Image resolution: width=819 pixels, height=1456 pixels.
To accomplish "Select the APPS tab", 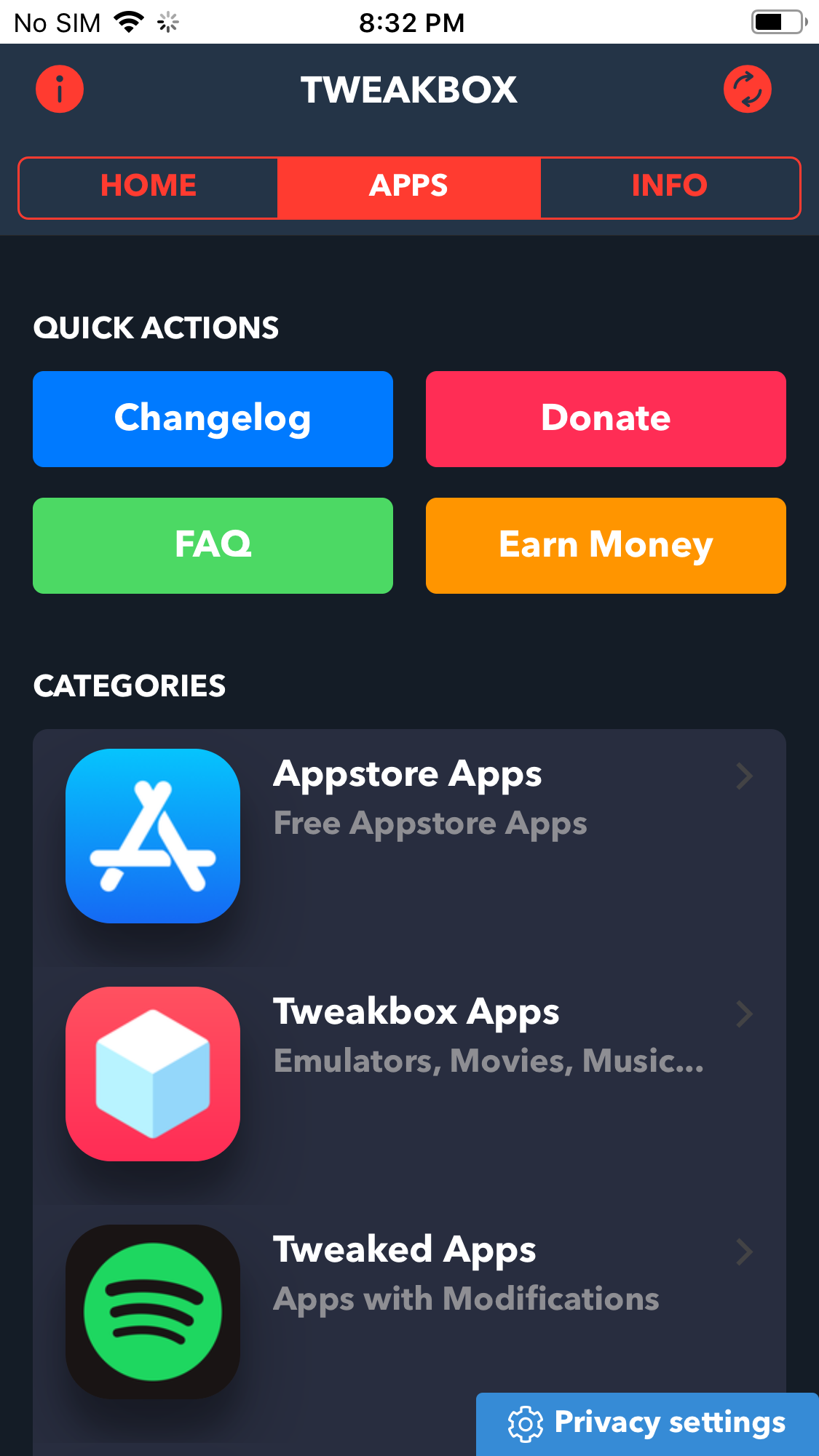I will click(408, 186).
